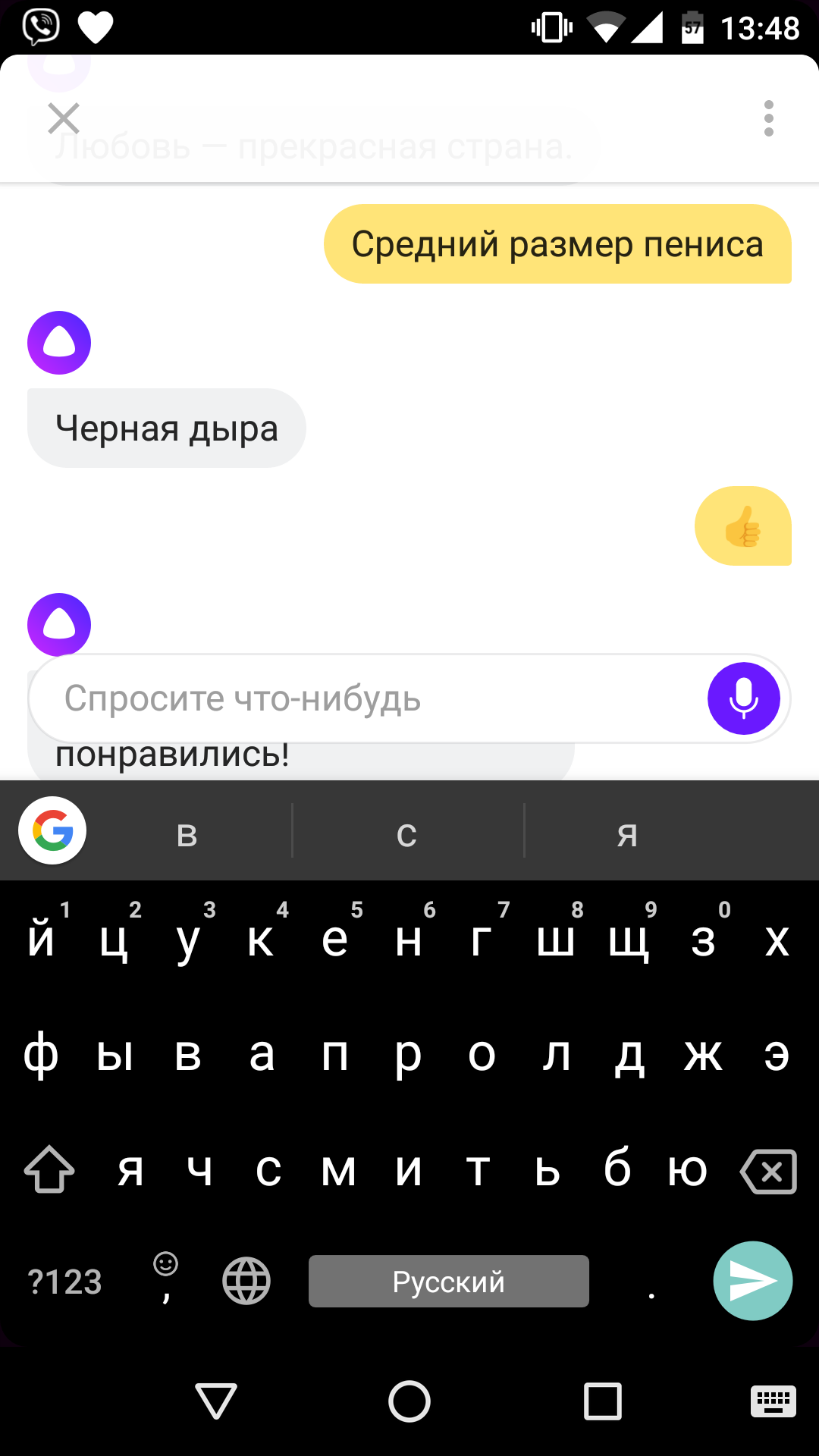Open Google search from the keyboard

pyautogui.click(x=52, y=830)
